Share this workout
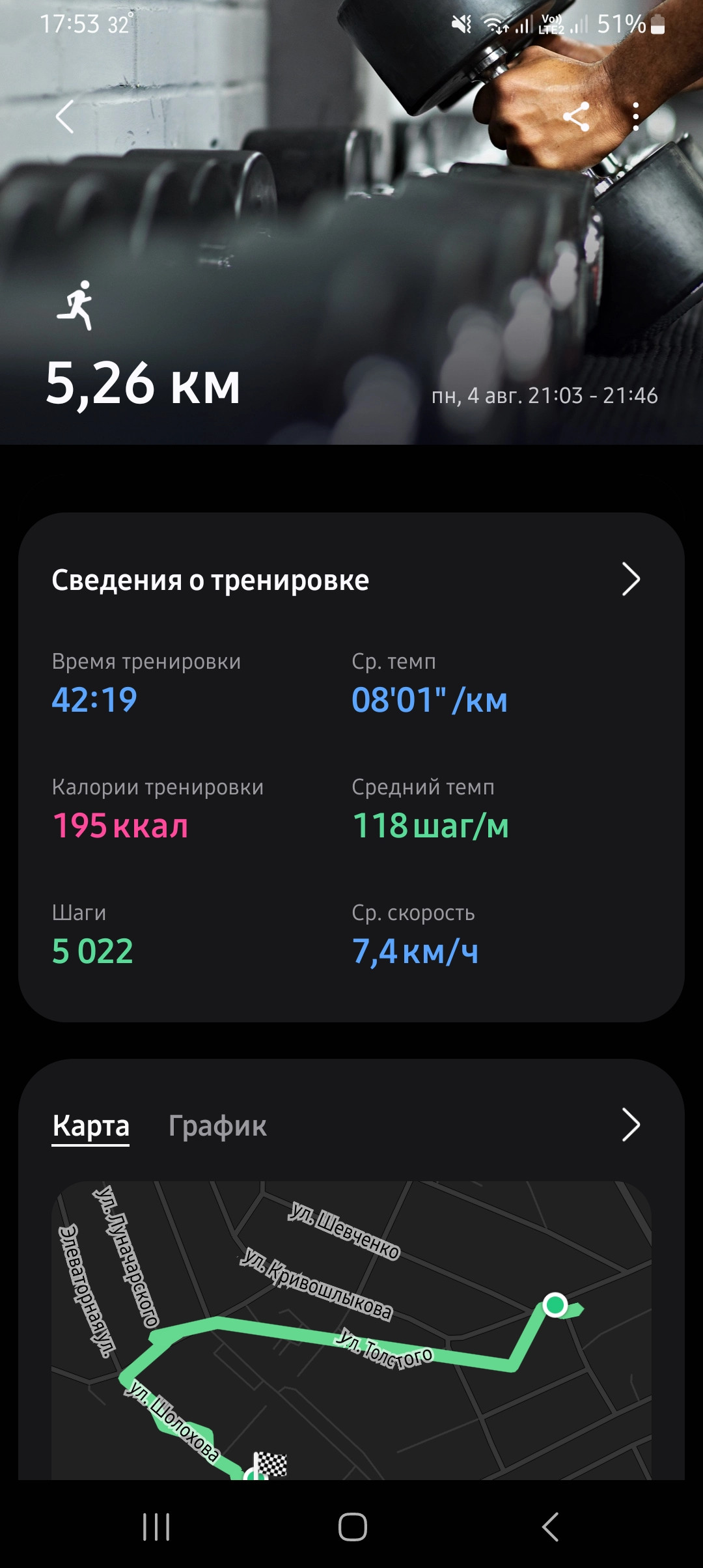703x1568 pixels. (x=576, y=117)
